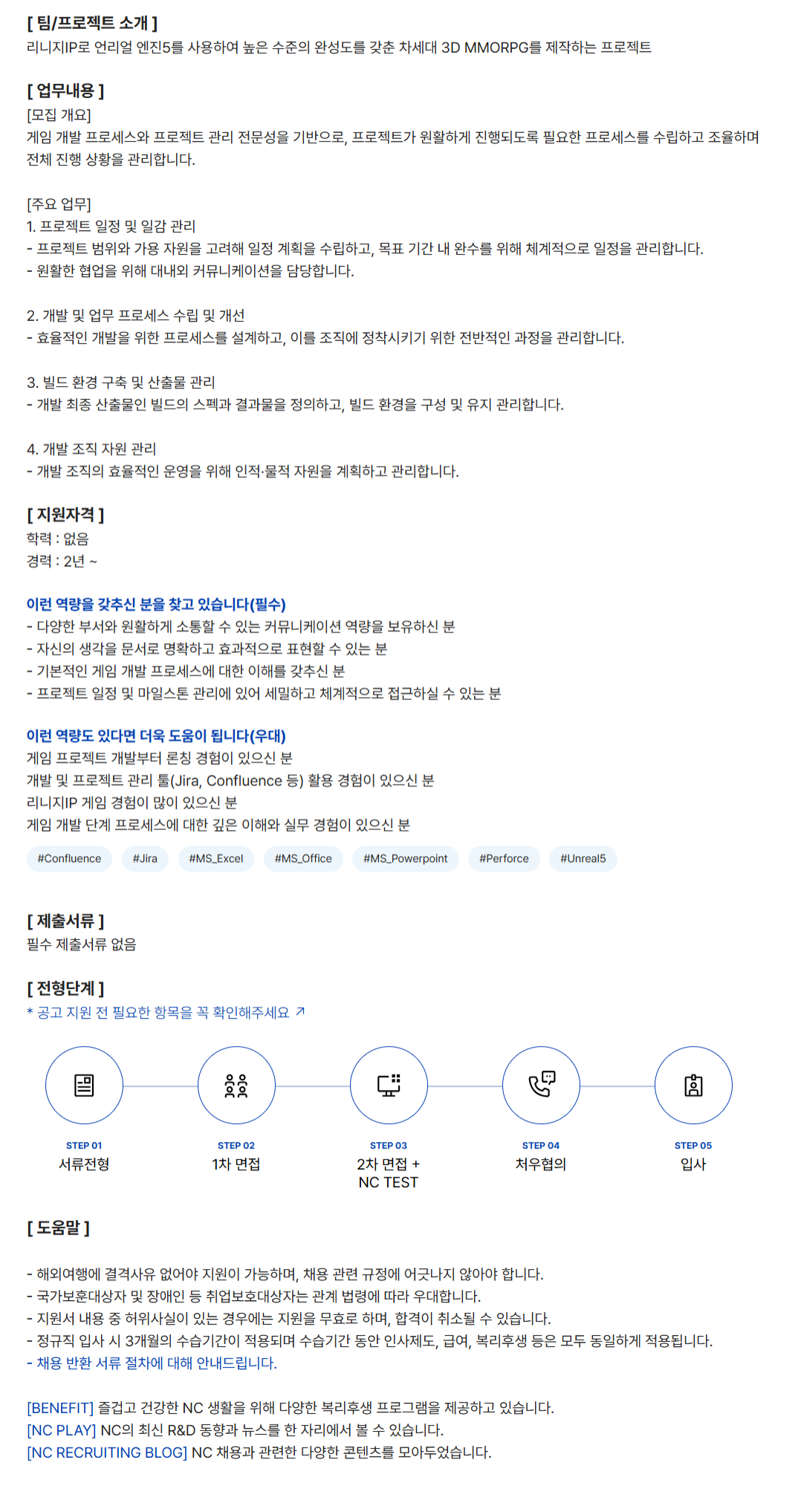Tap the #MS_Office tag chip
Image resolution: width=801 pixels, height=1512 pixels.
(x=303, y=859)
